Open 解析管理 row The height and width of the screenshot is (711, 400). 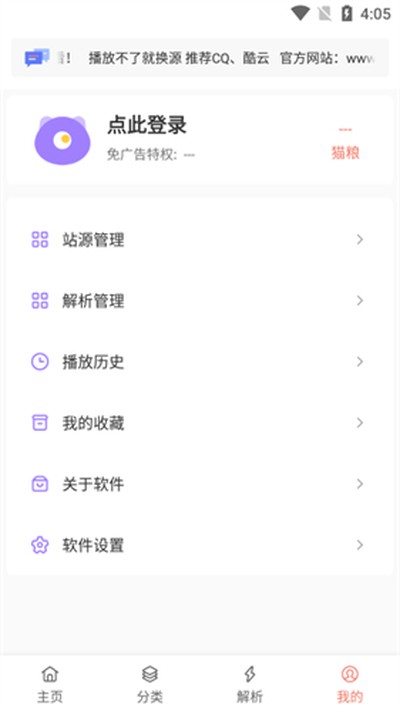tap(200, 301)
